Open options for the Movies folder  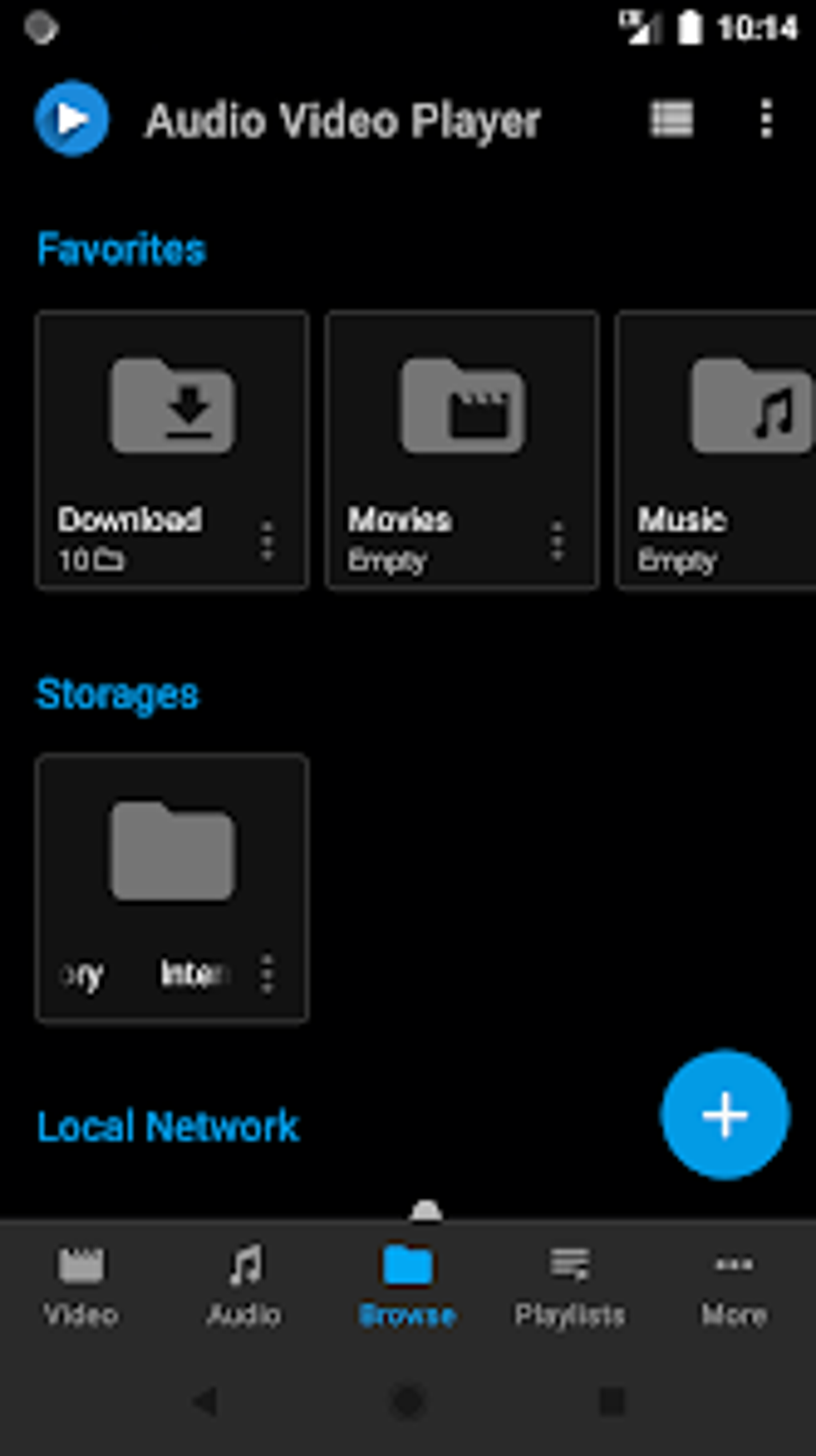point(557,541)
